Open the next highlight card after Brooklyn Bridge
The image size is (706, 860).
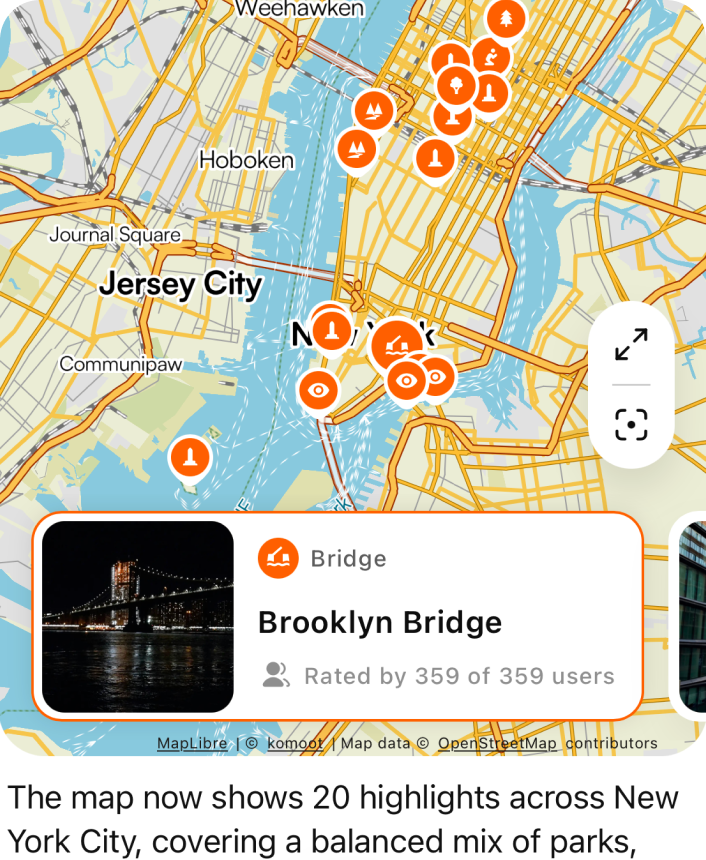tap(691, 616)
